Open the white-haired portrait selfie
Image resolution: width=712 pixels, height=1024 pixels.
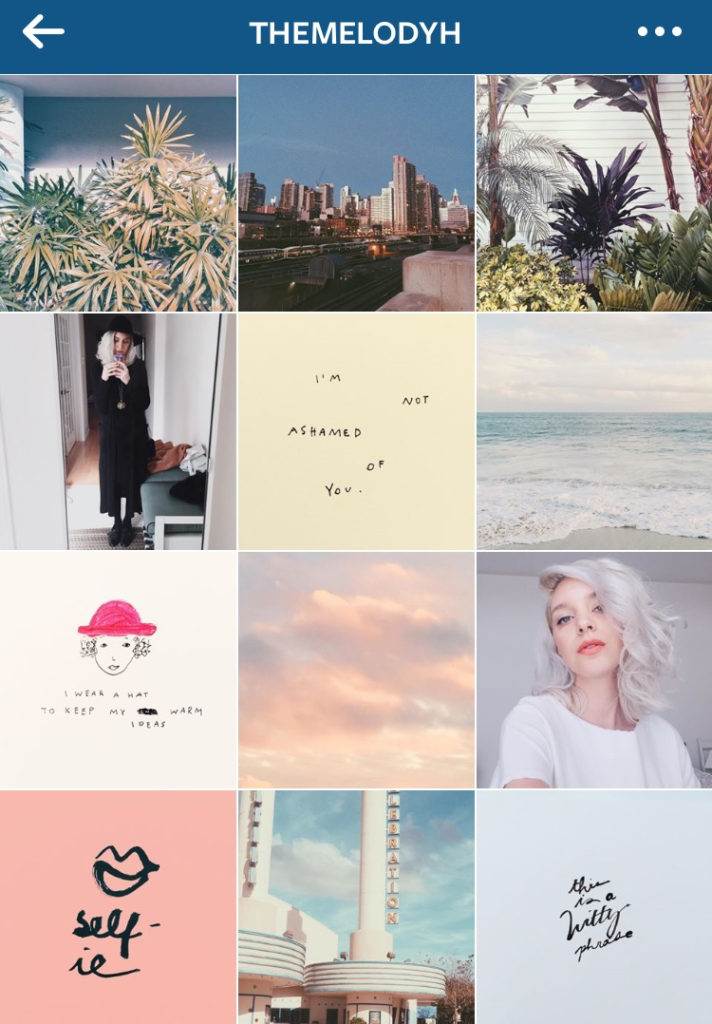coord(594,670)
